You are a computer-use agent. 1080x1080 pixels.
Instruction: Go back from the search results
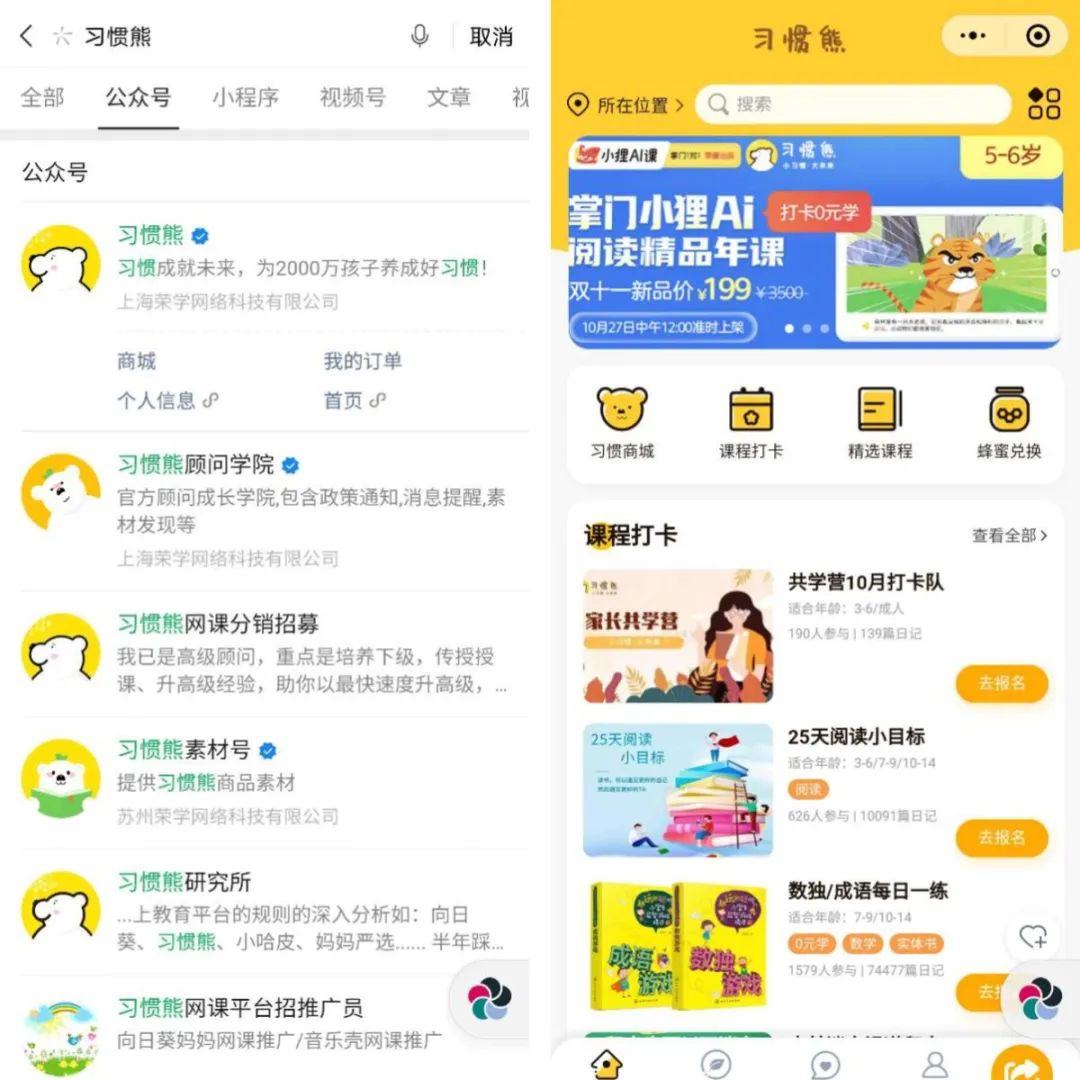(27, 37)
